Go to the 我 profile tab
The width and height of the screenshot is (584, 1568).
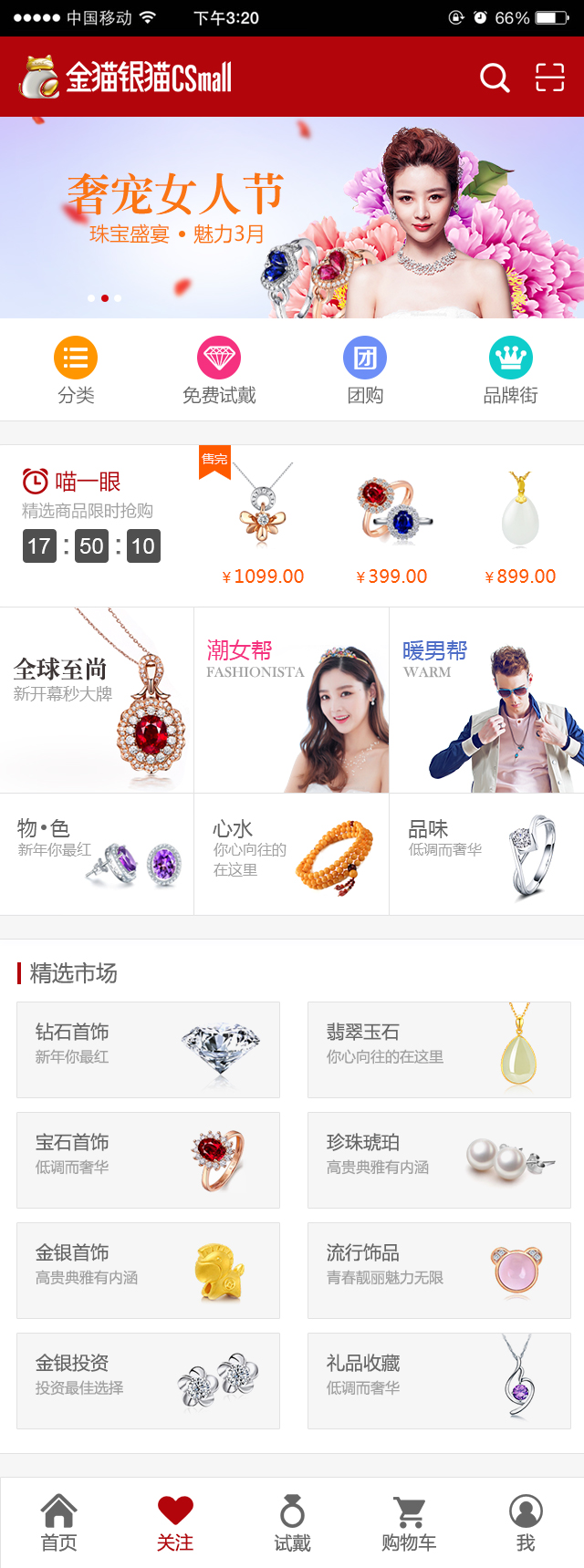point(526,1522)
